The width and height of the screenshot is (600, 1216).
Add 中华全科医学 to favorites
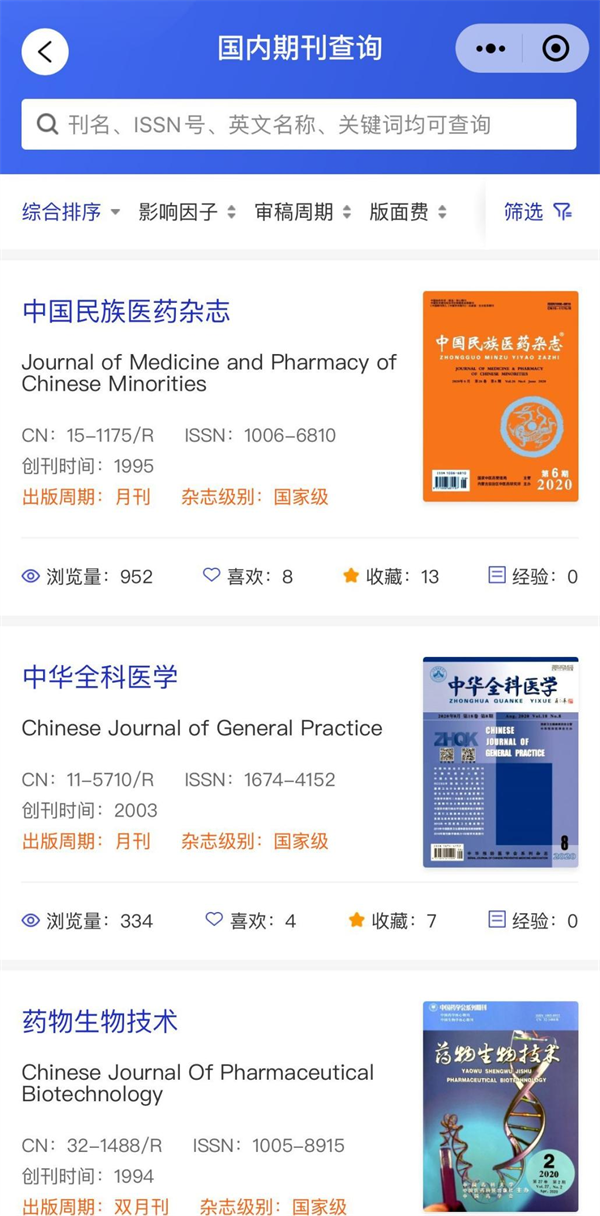pyautogui.click(x=392, y=921)
